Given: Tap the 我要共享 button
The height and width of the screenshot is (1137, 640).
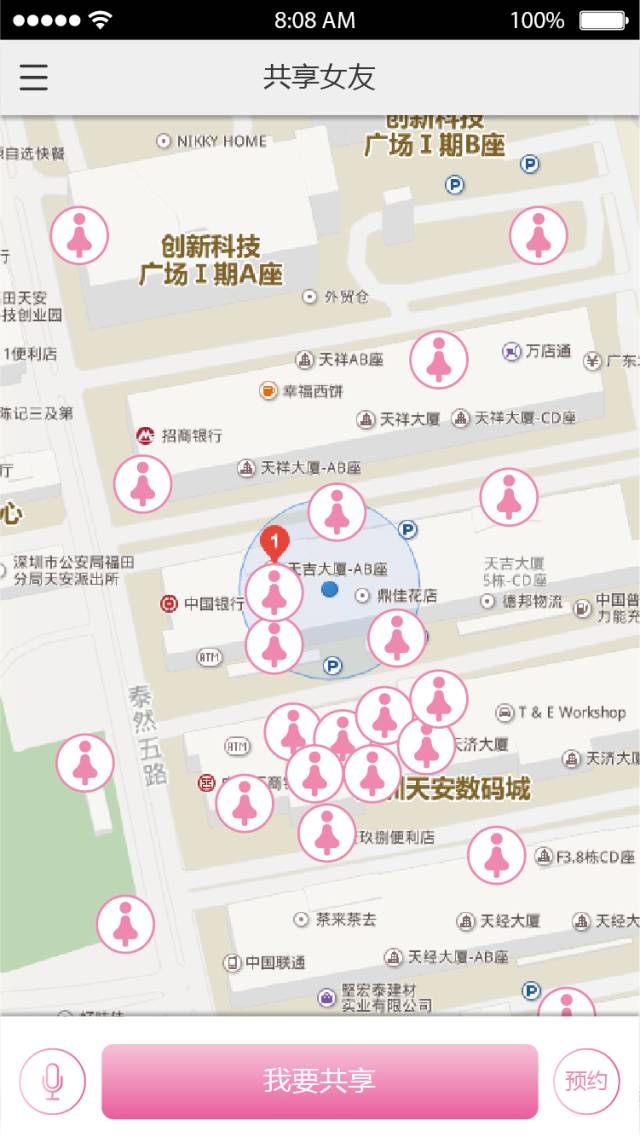Looking at the screenshot, I should point(319,1081).
